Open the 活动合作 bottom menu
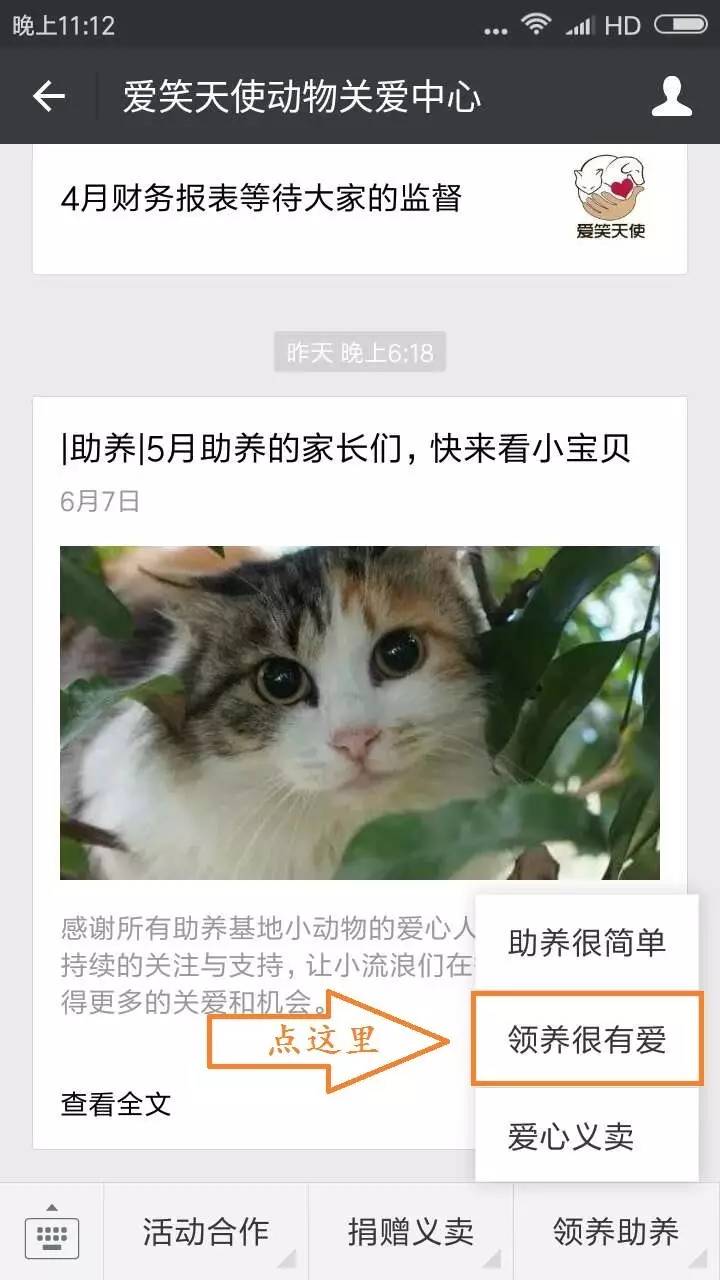Image resolution: width=720 pixels, height=1280 pixels. [x=205, y=1232]
